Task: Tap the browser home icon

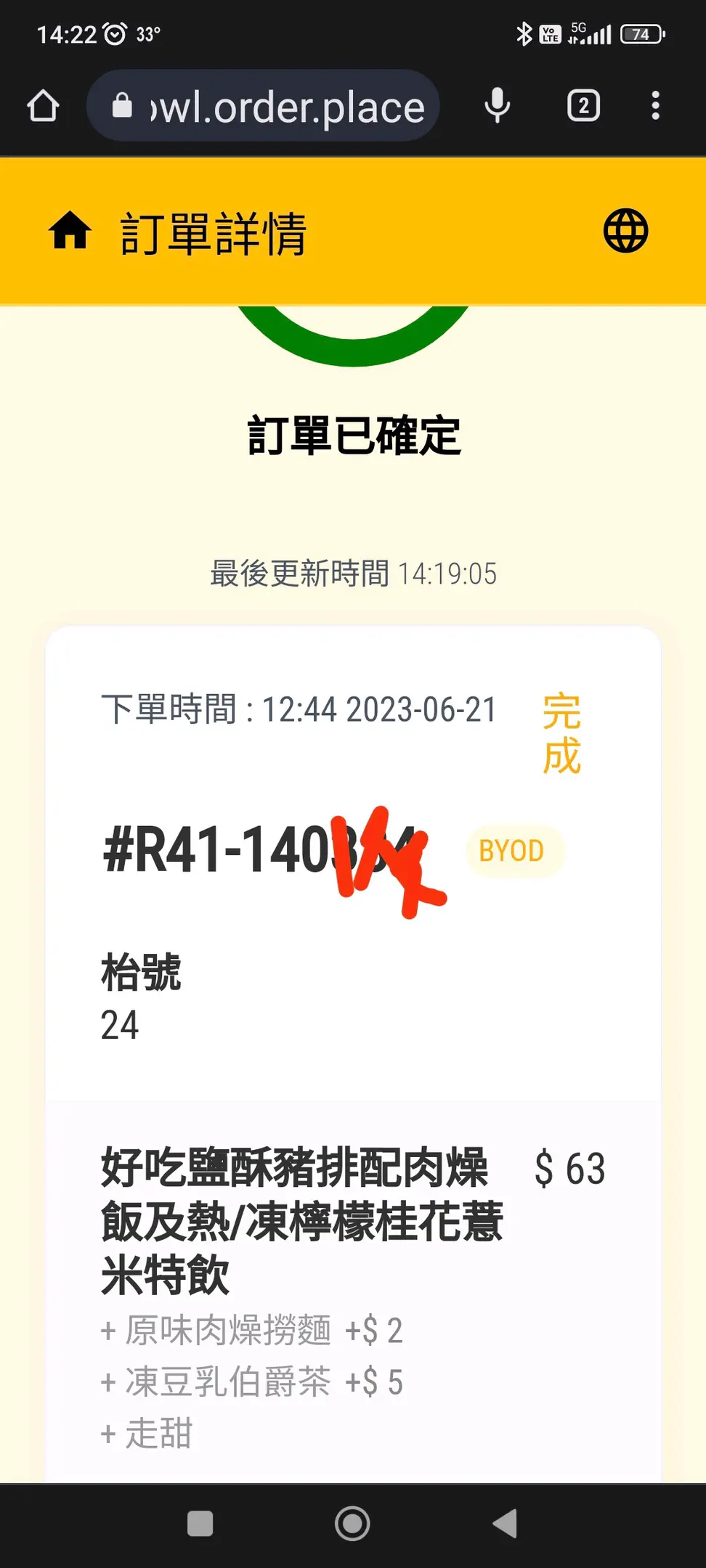Action: (x=43, y=106)
